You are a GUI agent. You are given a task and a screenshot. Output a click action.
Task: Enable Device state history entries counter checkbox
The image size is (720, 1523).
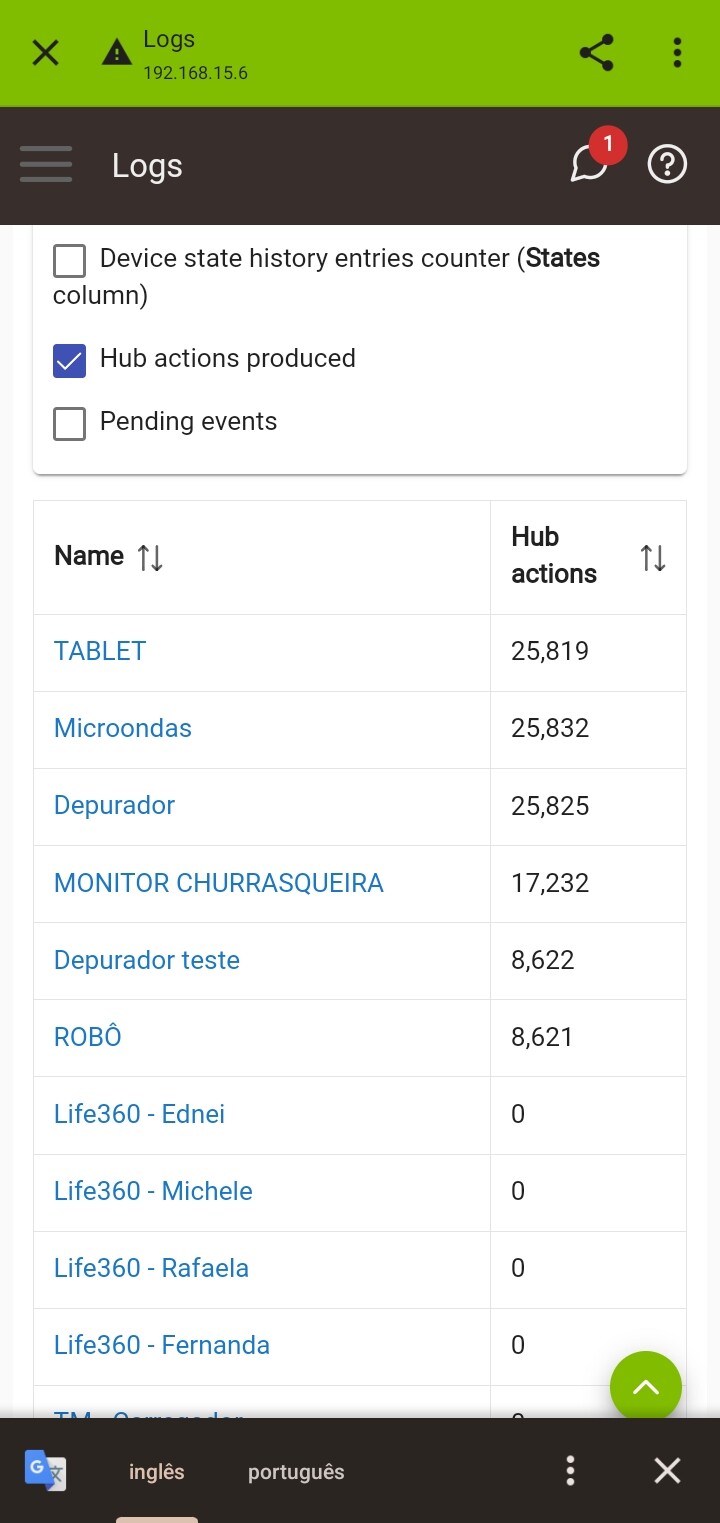click(x=69, y=261)
